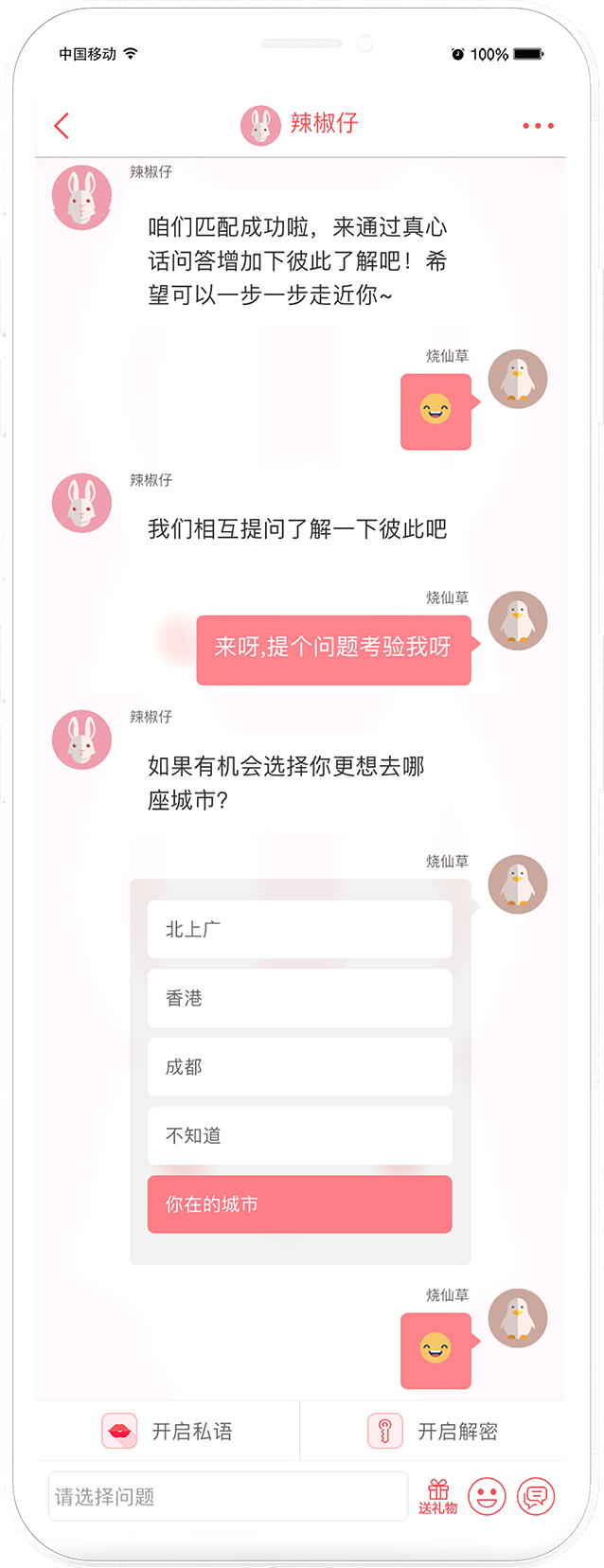Select the 北上广 answer option
Screen dimensions: 604x1568
pos(299,930)
